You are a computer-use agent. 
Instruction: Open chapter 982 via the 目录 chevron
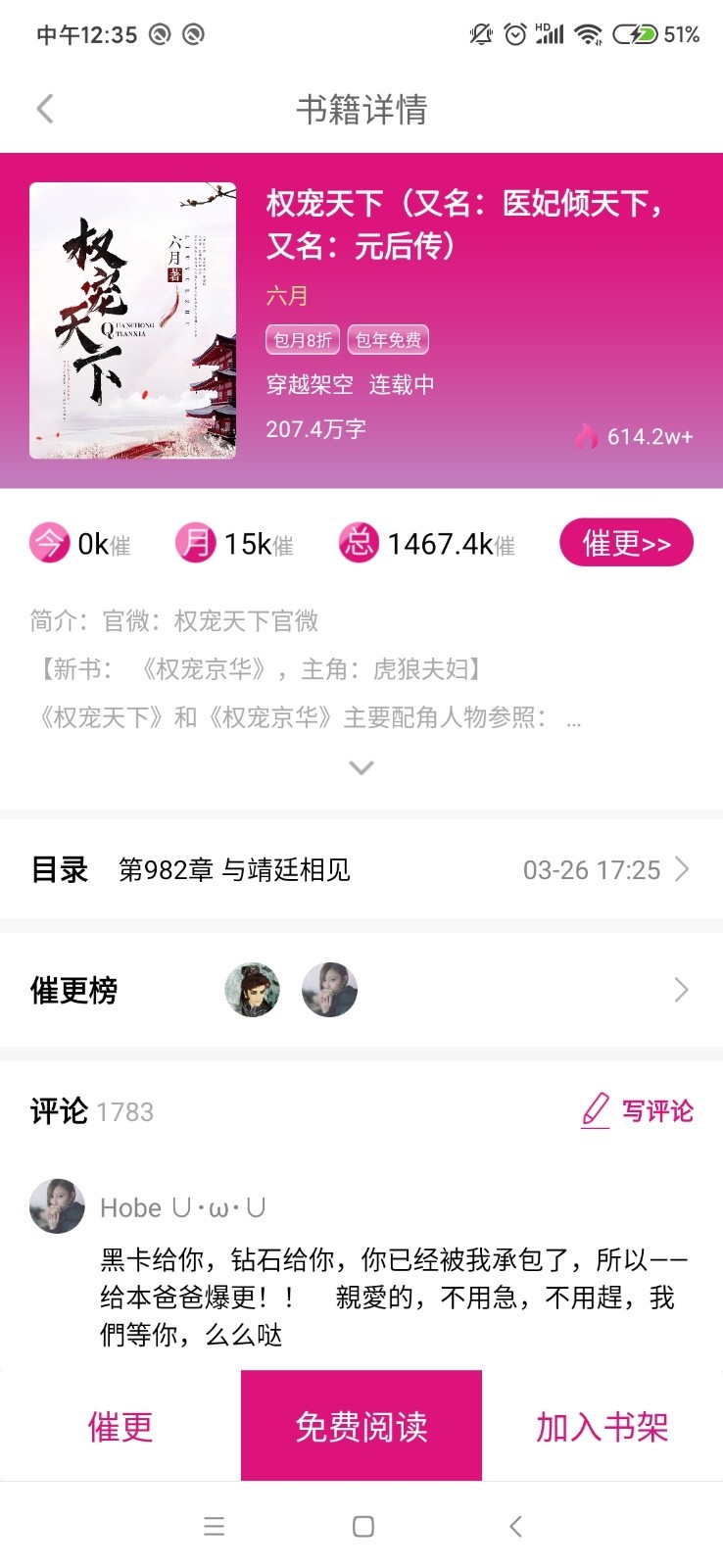[681, 869]
